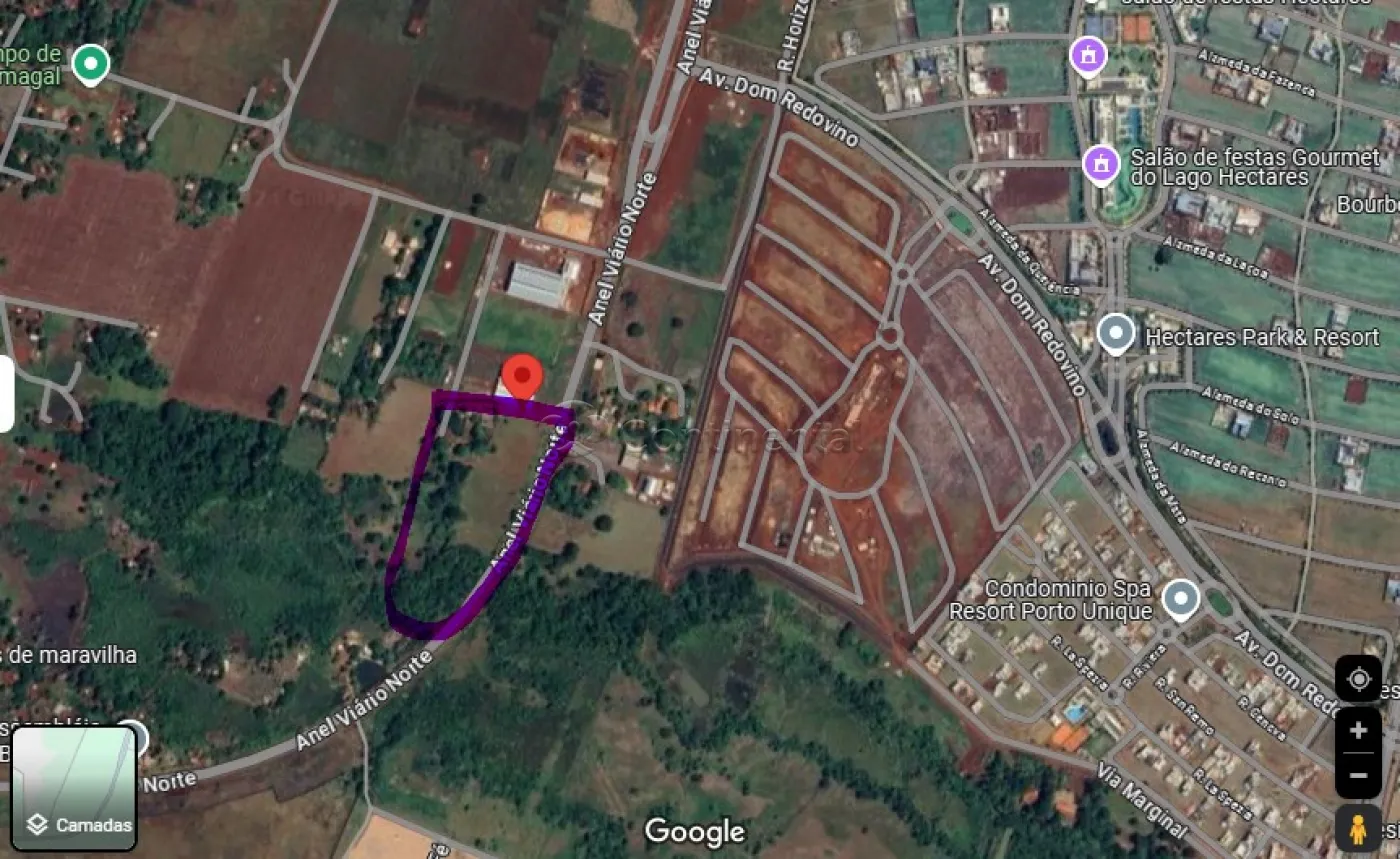Screen dimensions: 1400x859
Task: Open the Hectares Park & Resort marker
Action: pos(1116,334)
